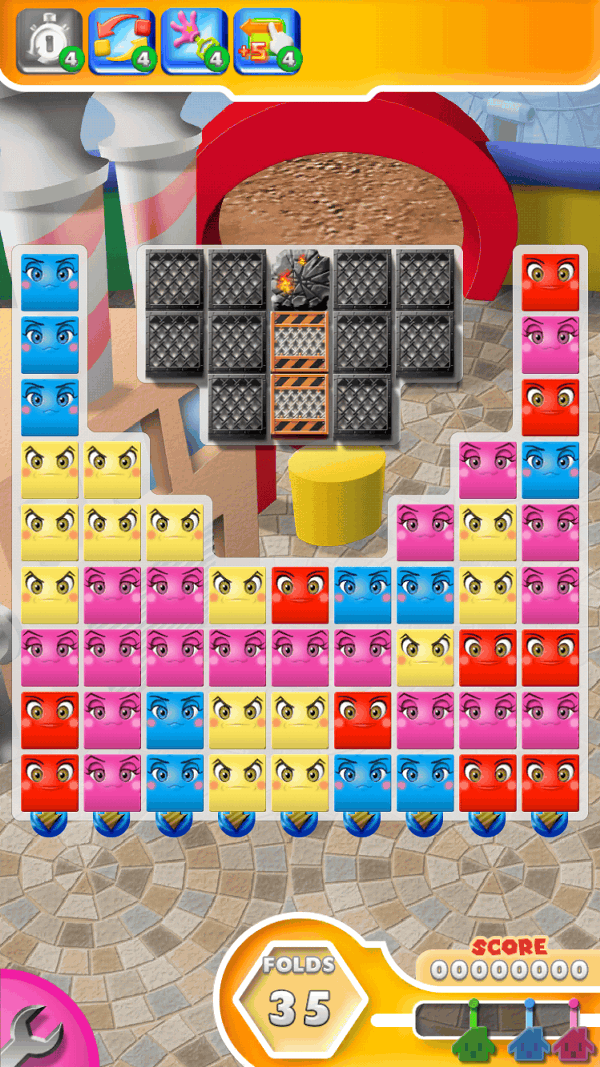The width and height of the screenshot is (600, 1067).
Task: Tap the red block between yellow and blue blocks
Action: pyautogui.click(x=300, y=595)
